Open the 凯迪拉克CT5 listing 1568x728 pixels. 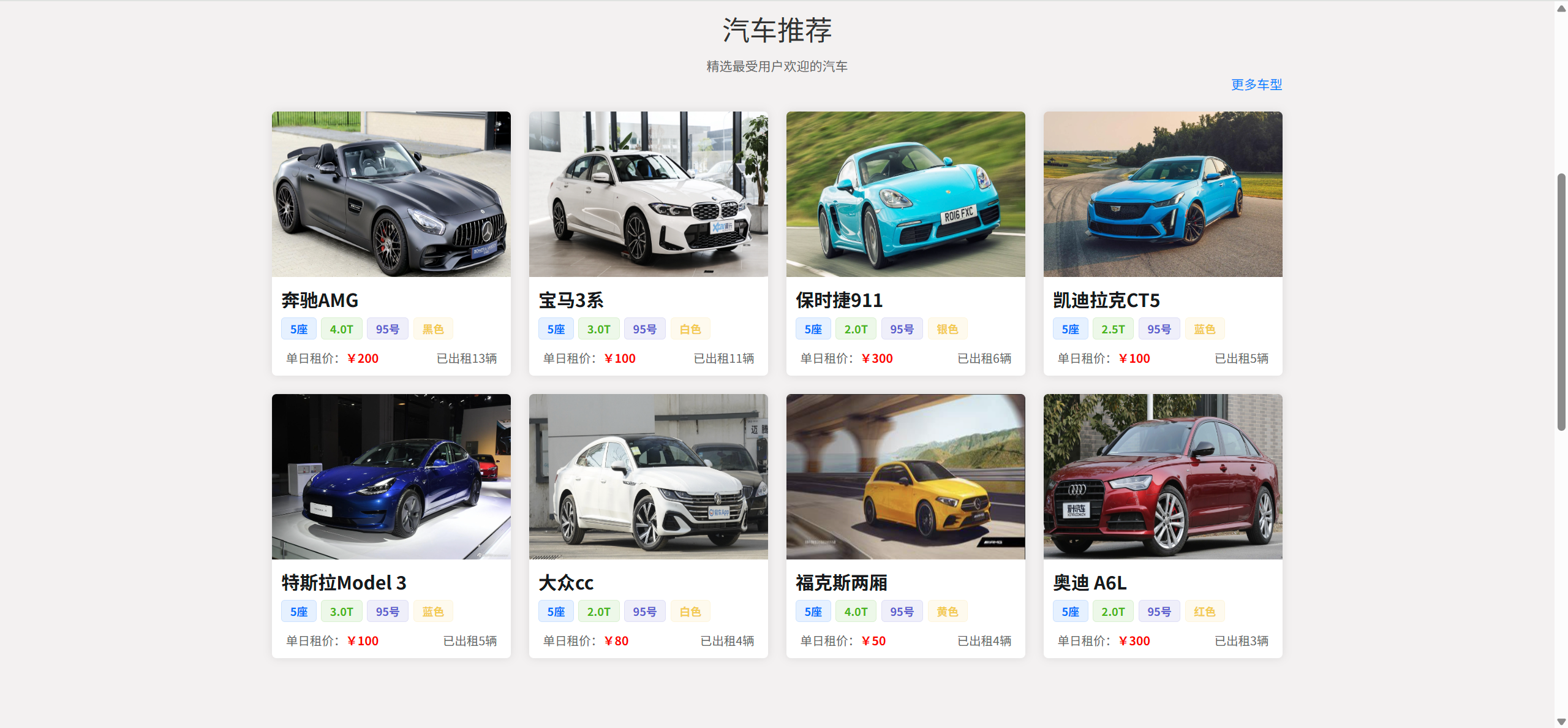pyautogui.click(x=1163, y=195)
